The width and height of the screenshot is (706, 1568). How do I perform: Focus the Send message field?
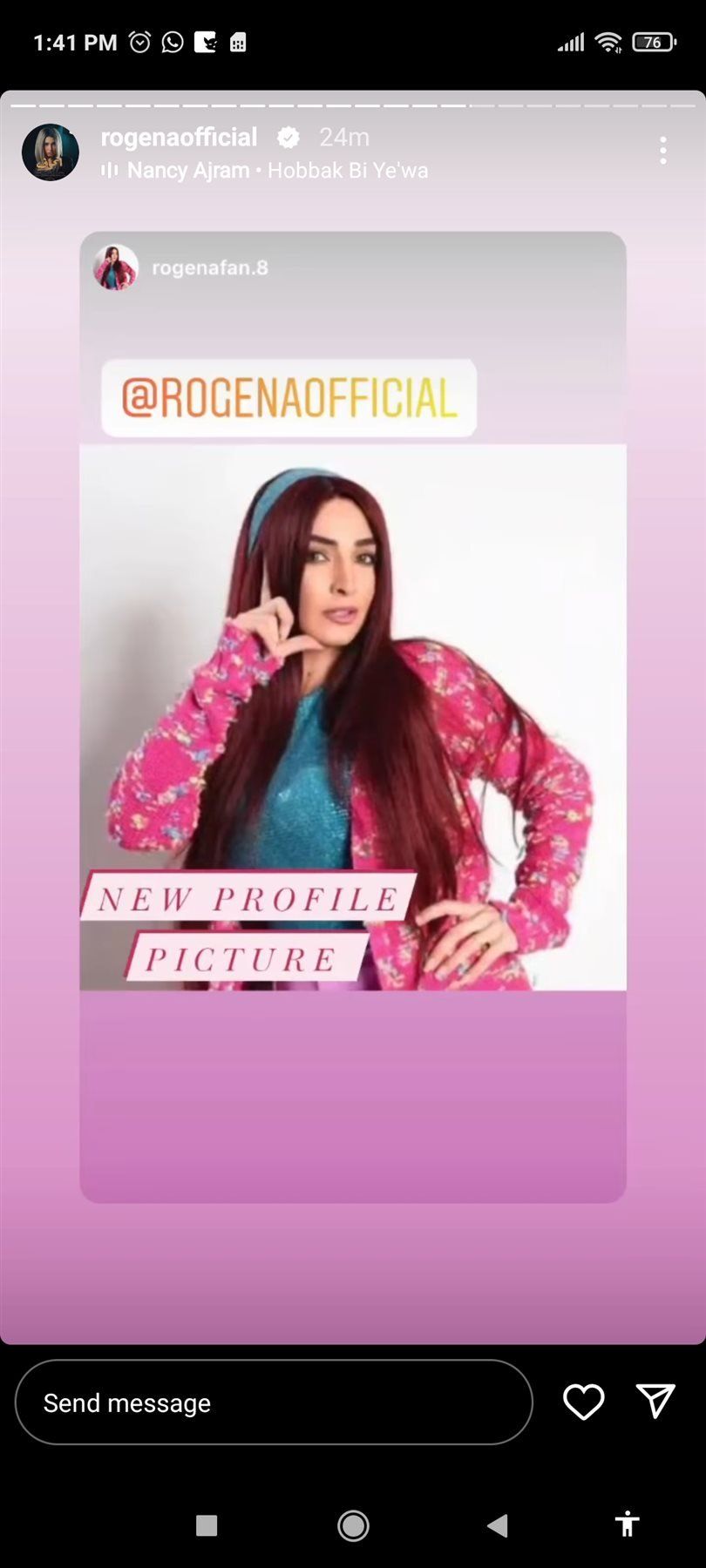(x=273, y=1402)
